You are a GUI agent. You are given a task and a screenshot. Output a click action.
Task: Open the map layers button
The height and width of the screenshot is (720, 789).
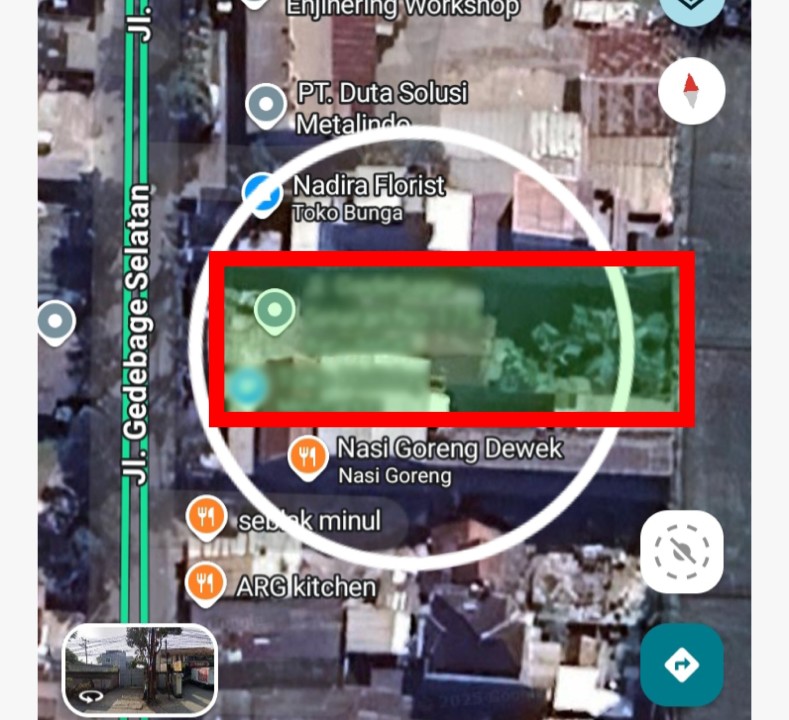(x=692, y=10)
